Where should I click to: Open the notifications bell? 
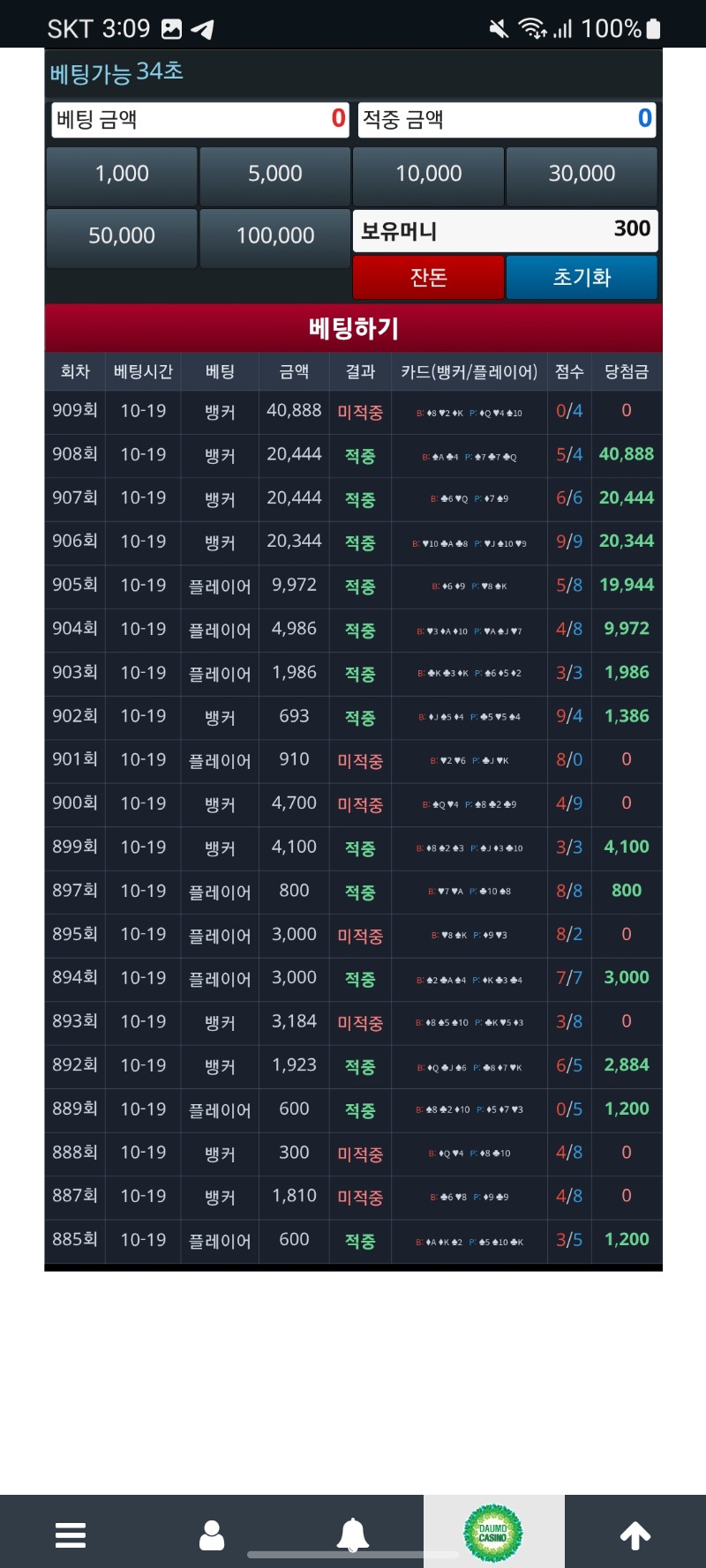pos(353,1534)
